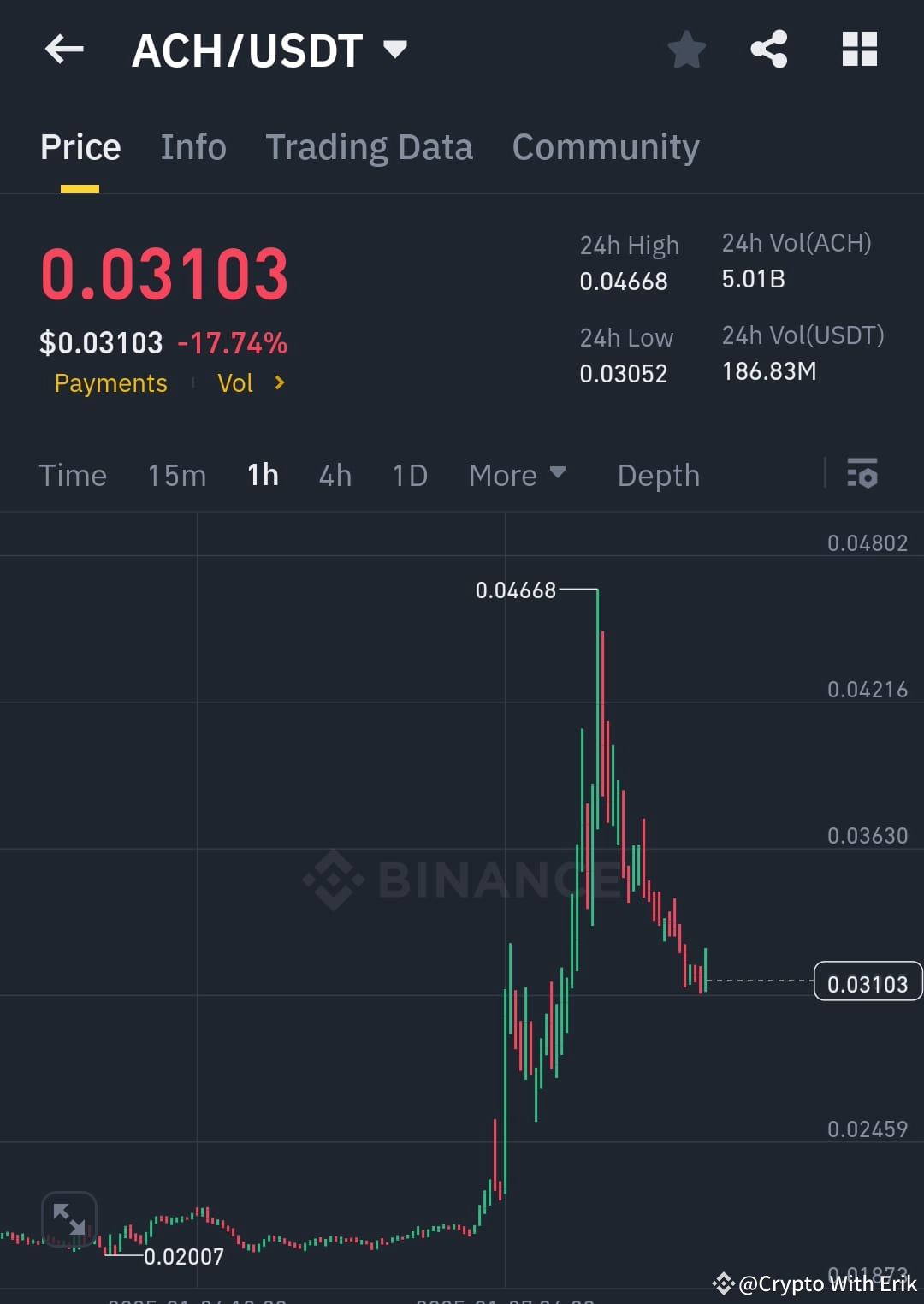Open the Payments section
The image size is (924, 1304).
coord(110,383)
